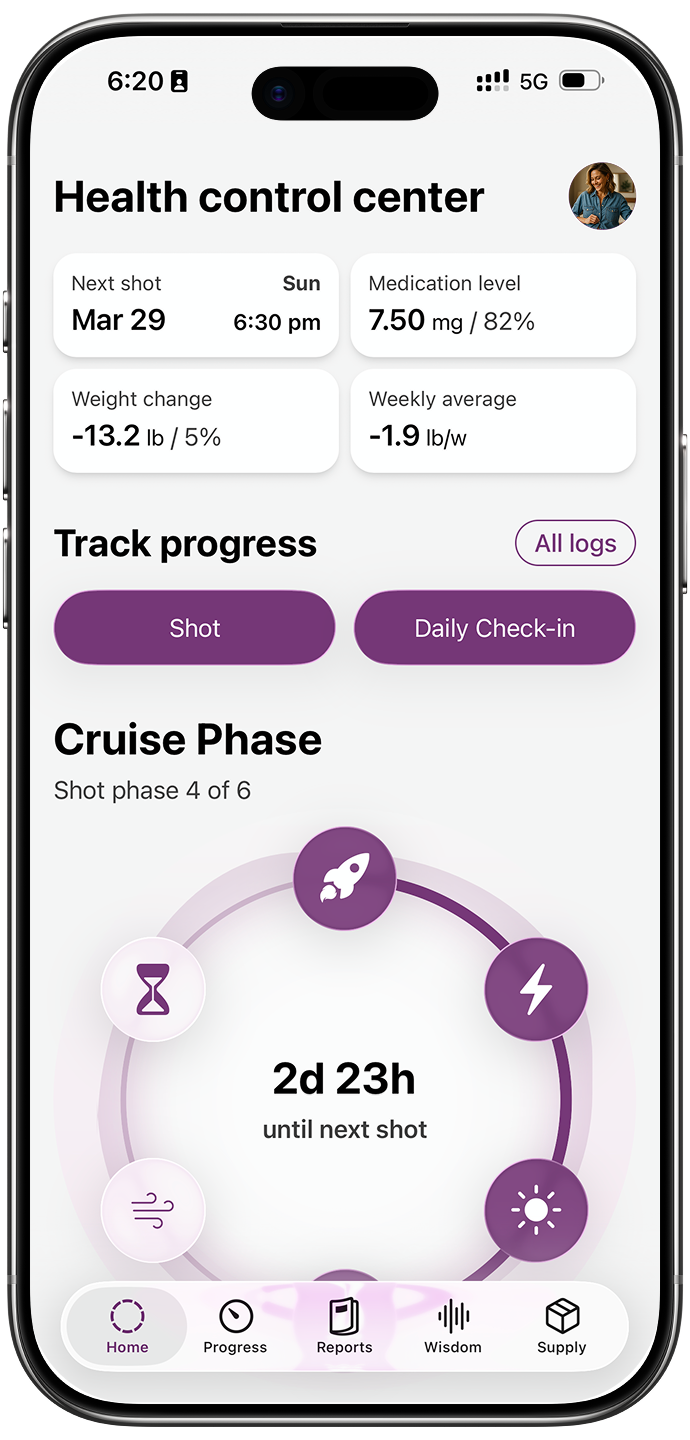The height and width of the screenshot is (1440, 690).
Task: Go to the Reports tab
Action: tap(344, 1327)
